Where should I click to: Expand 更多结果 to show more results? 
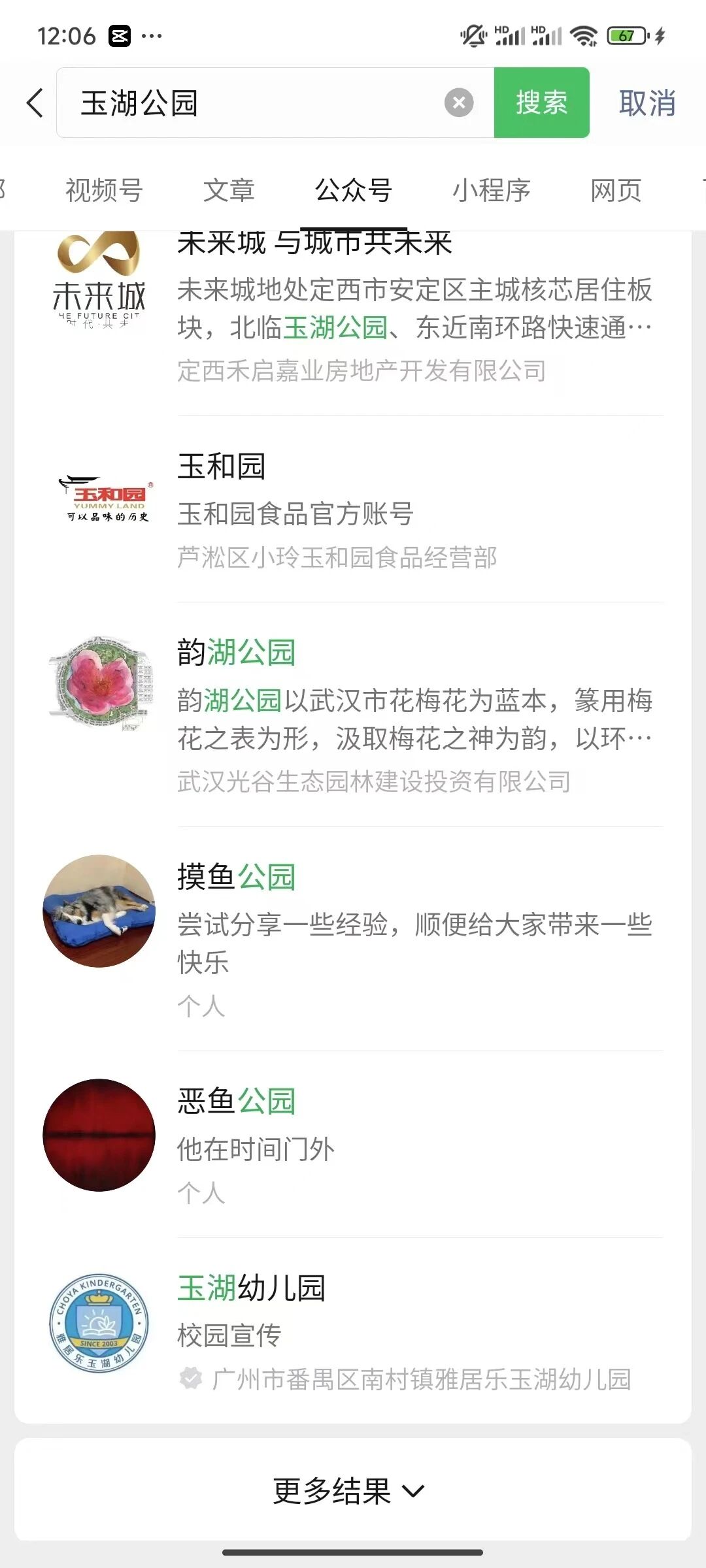(x=349, y=1491)
